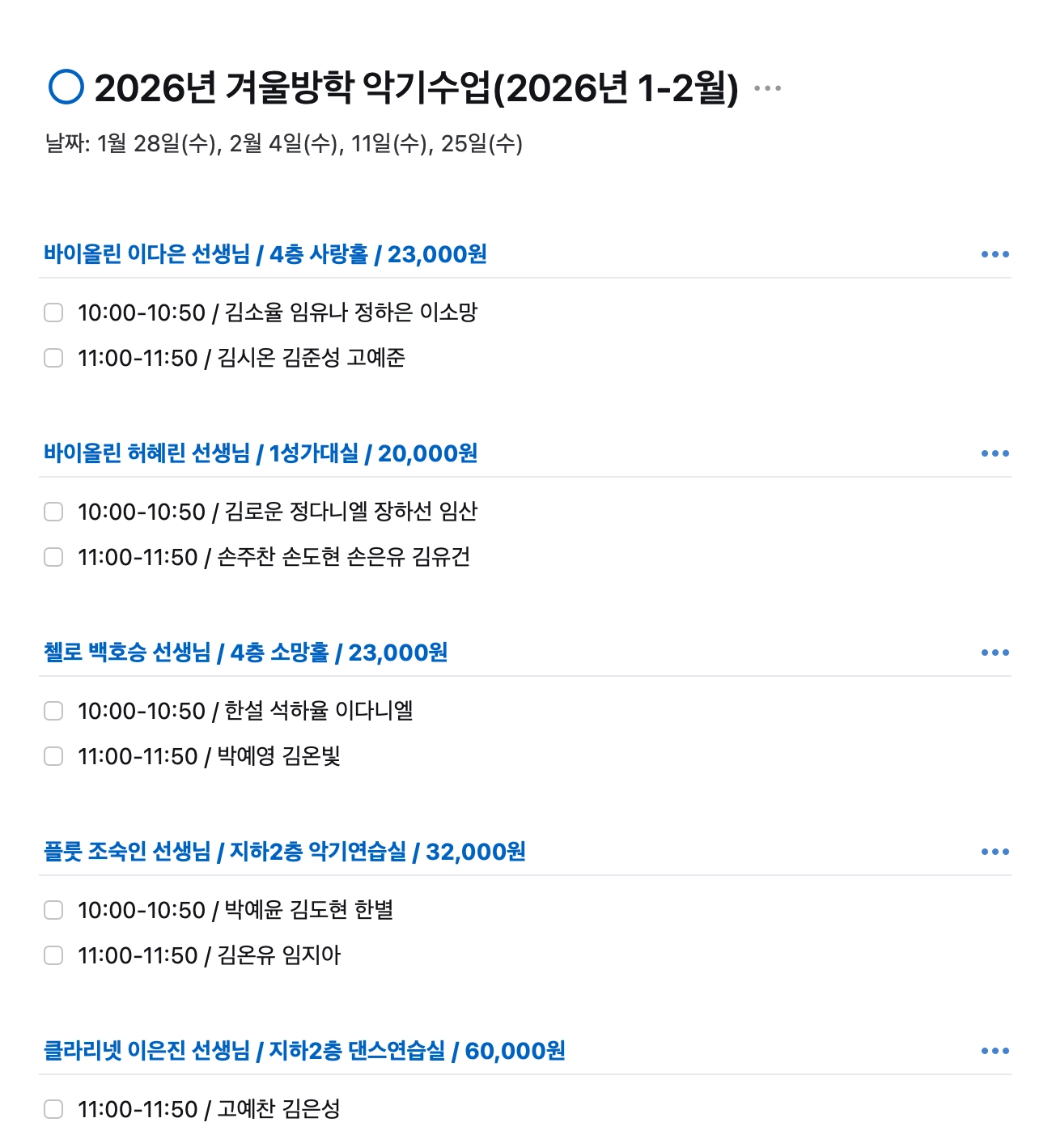Tick the checkbox for 11:00-11:50 손주찬 손도현 손은유 김유건
This screenshot has height=1148, width=1052.
[x=53, y=557]
